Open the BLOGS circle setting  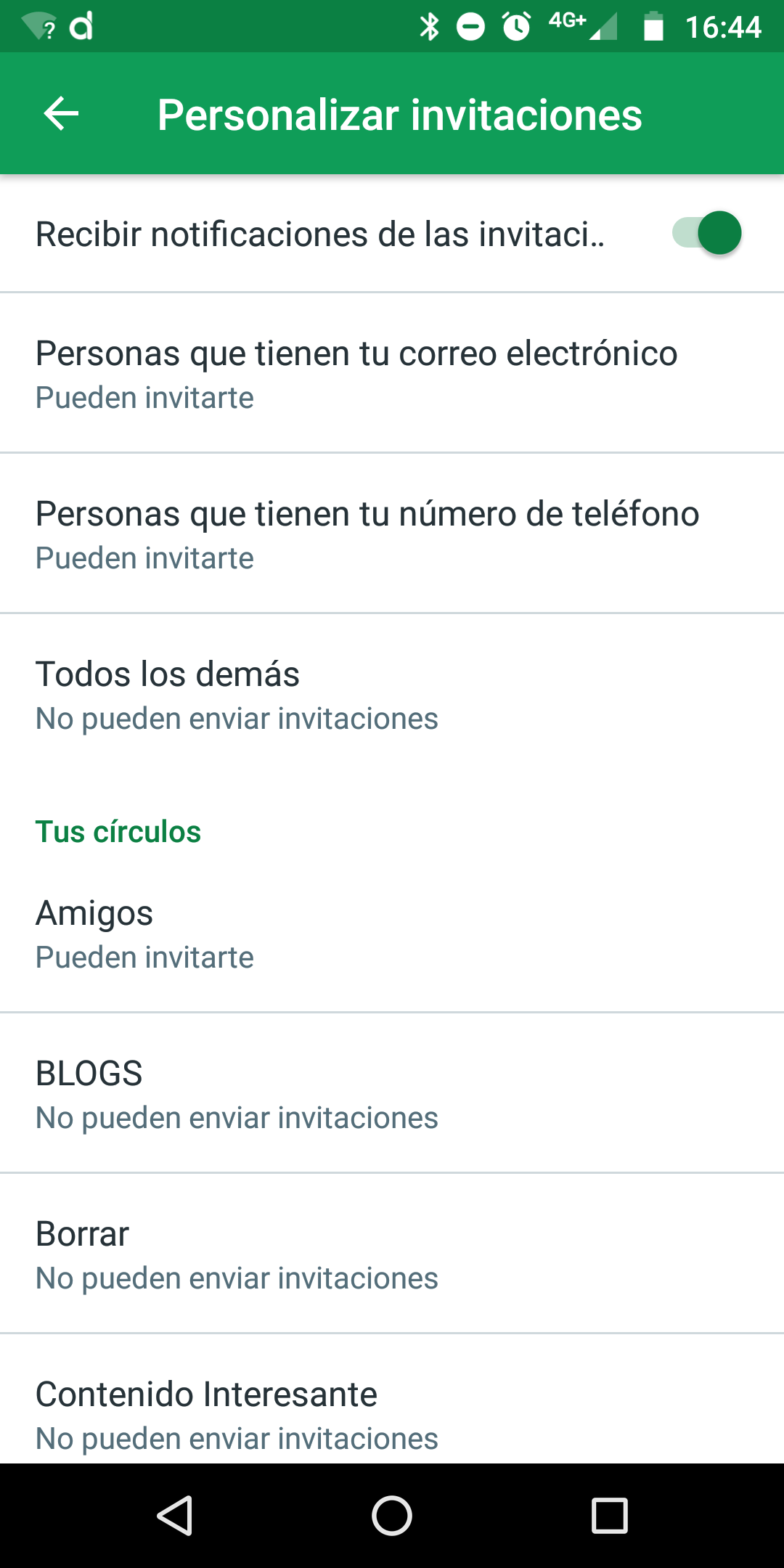tap(392, 1094)
